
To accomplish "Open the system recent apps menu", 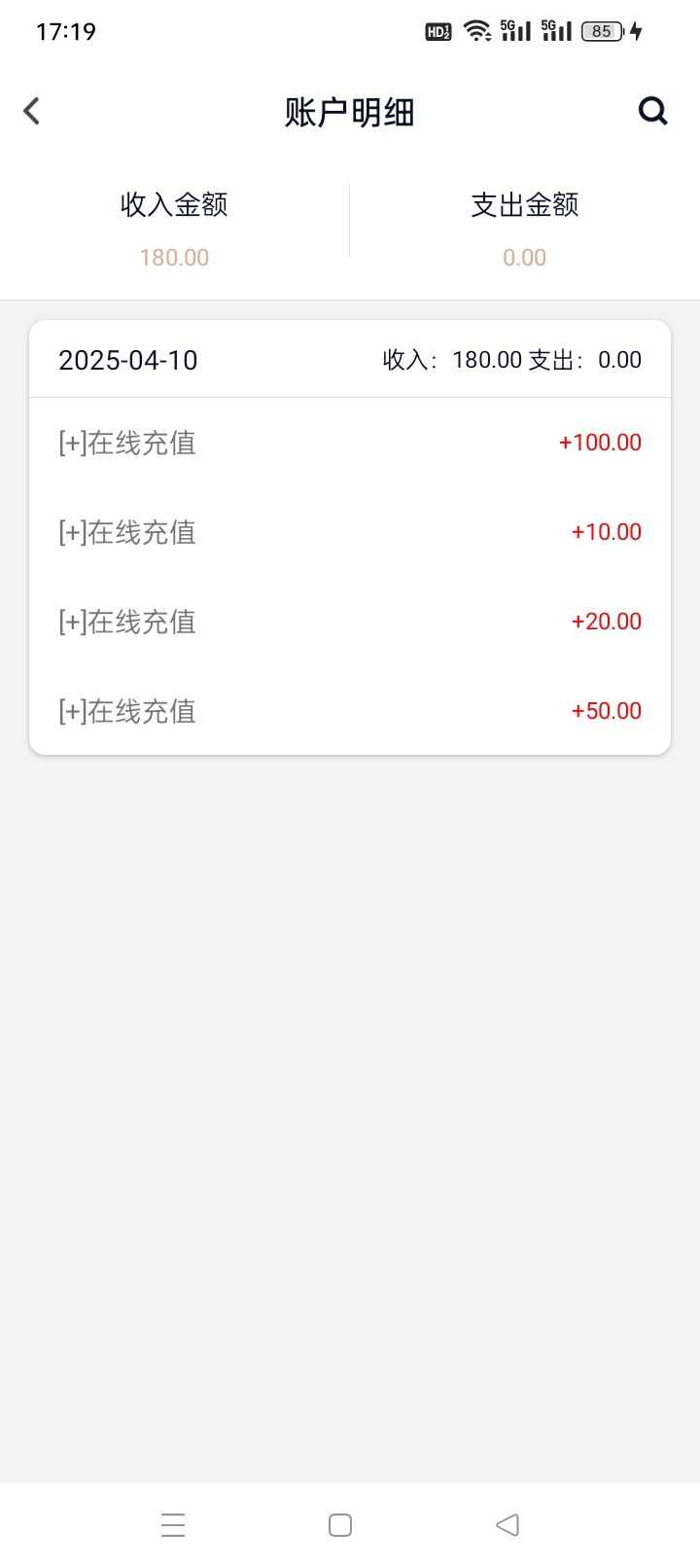I will pos(173,1524).
